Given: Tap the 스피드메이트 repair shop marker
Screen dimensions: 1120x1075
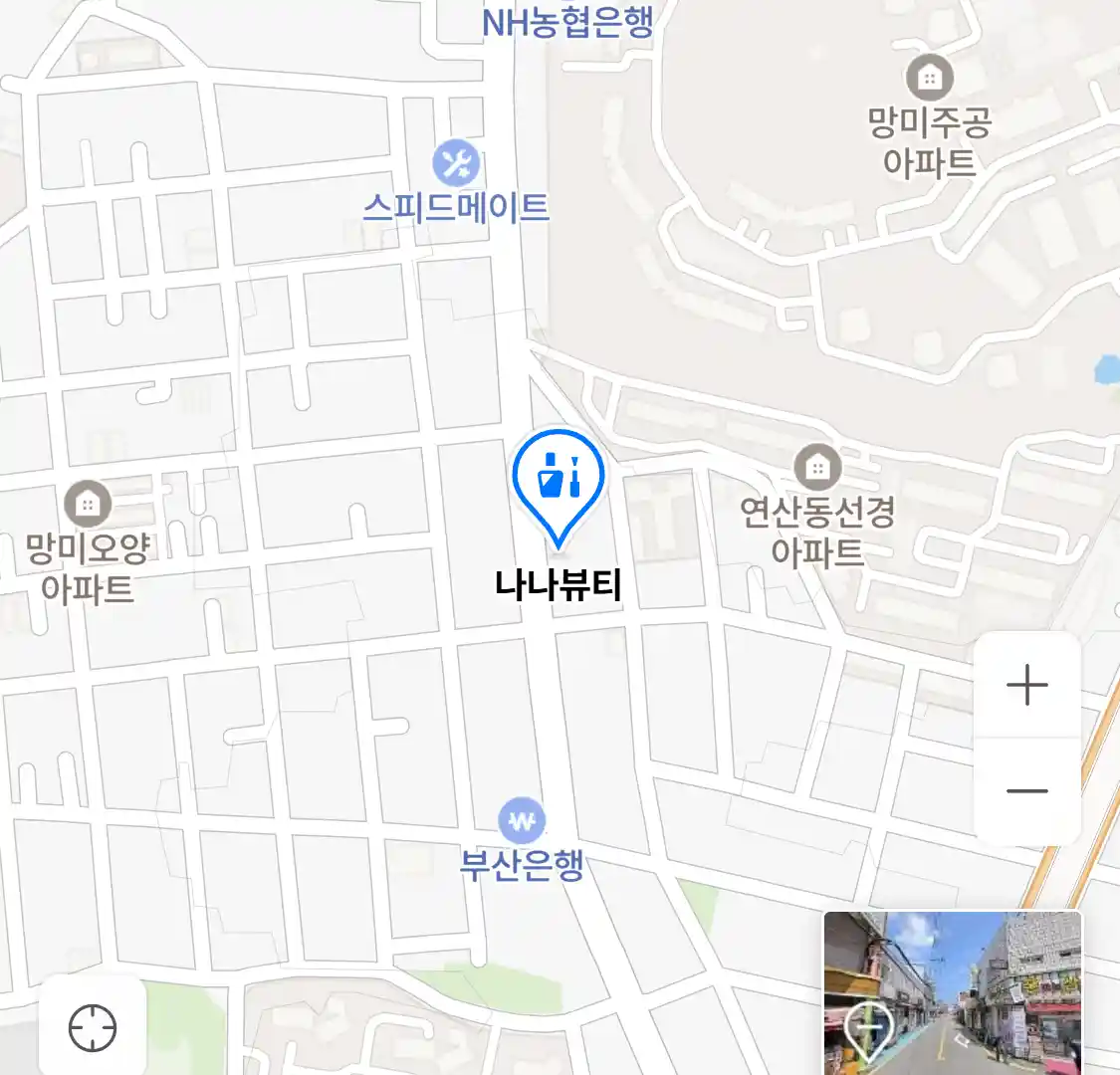Looking at the screenshot, I should click(456, 164).
